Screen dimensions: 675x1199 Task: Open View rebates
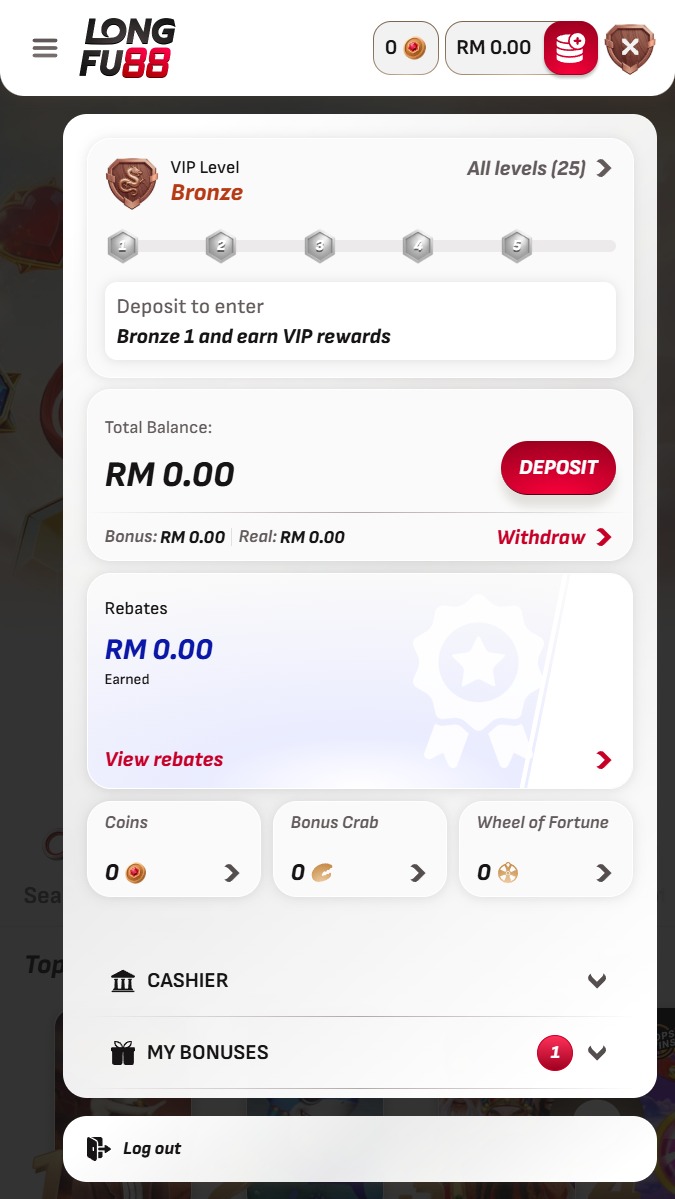[164, 759]
